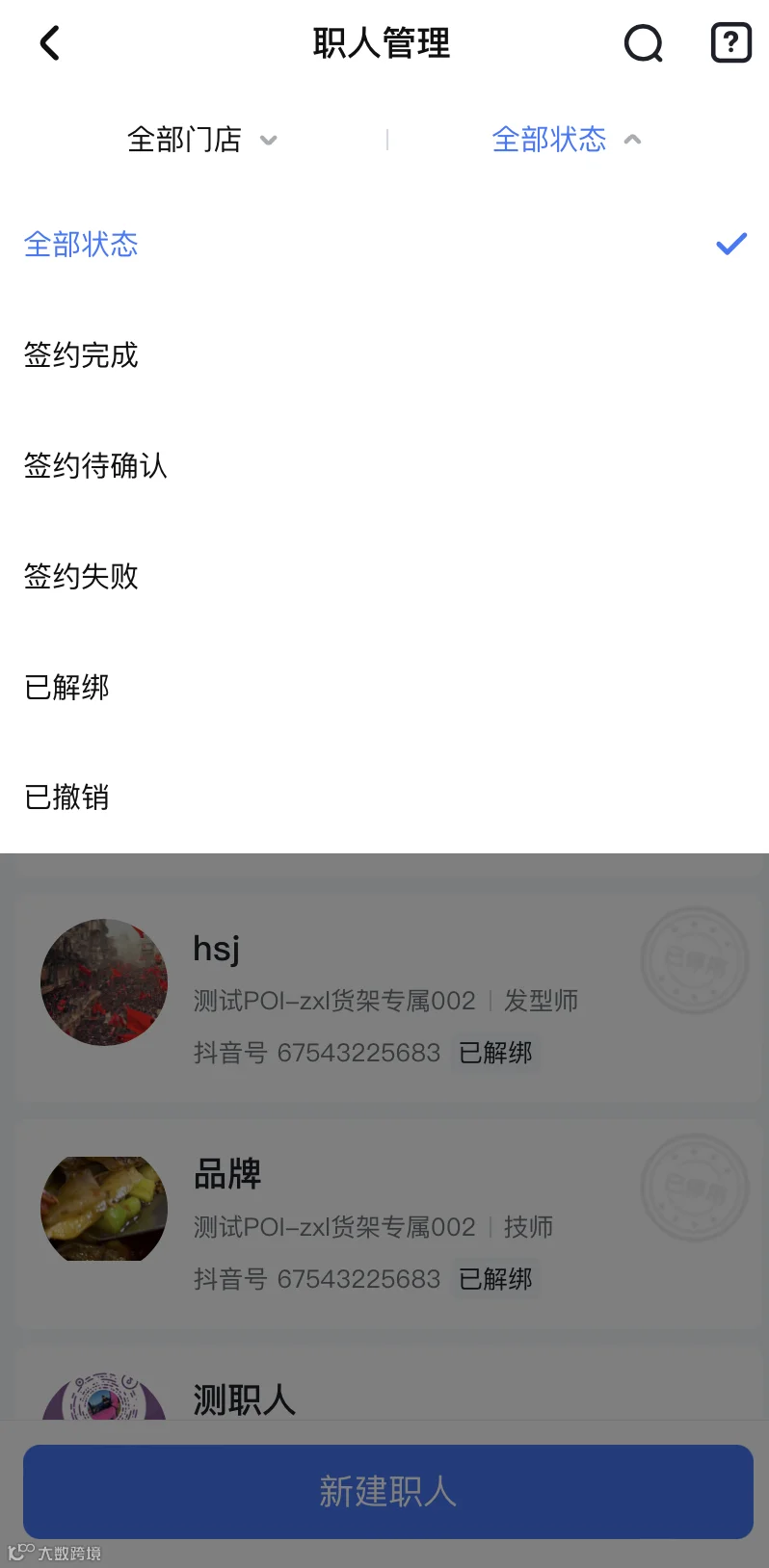Expand the 全部门店 store dropdown
The height and width of the screenshot is (1568, 769).
(x=202, y=140)
